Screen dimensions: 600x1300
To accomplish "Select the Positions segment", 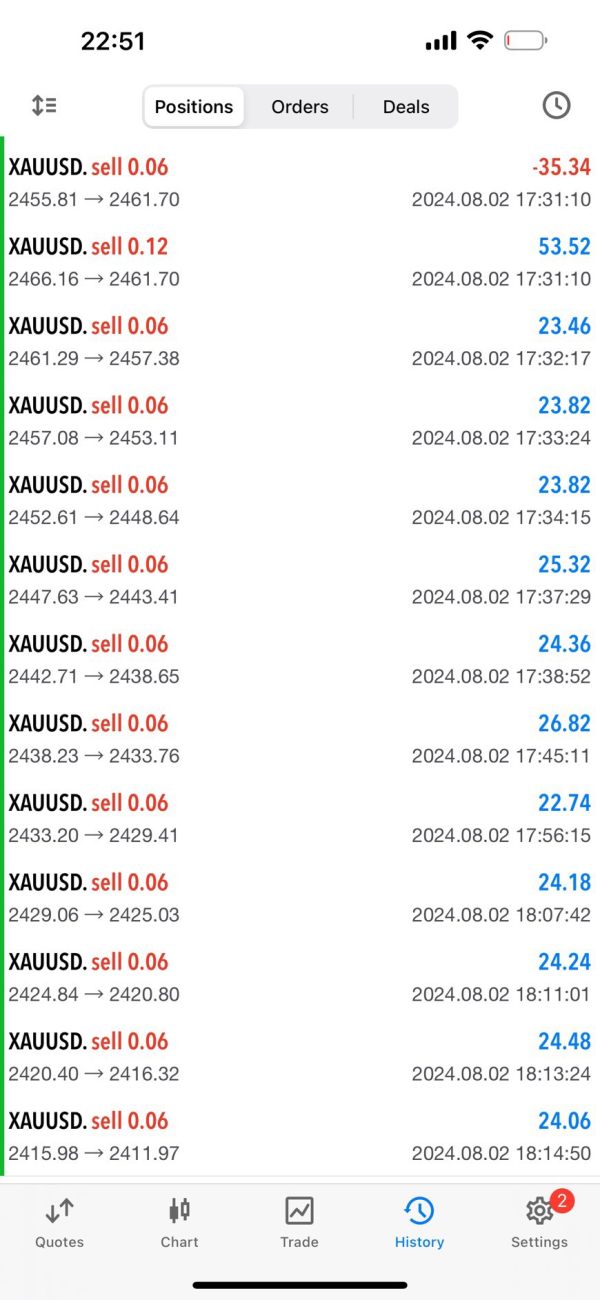I will pos(194,107).
